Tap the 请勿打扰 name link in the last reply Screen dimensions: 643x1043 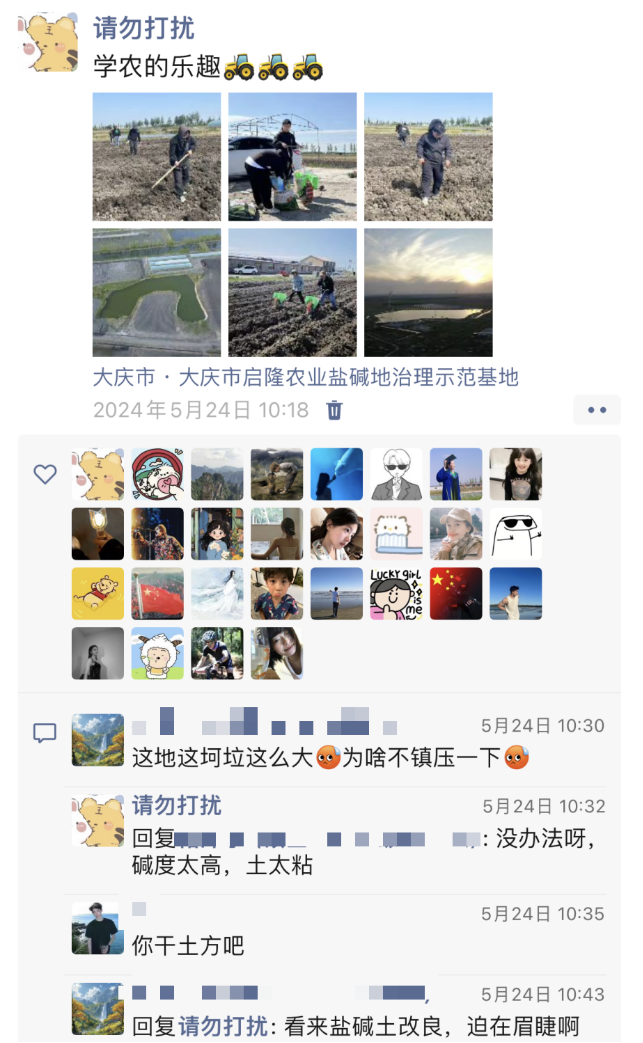223,1026
